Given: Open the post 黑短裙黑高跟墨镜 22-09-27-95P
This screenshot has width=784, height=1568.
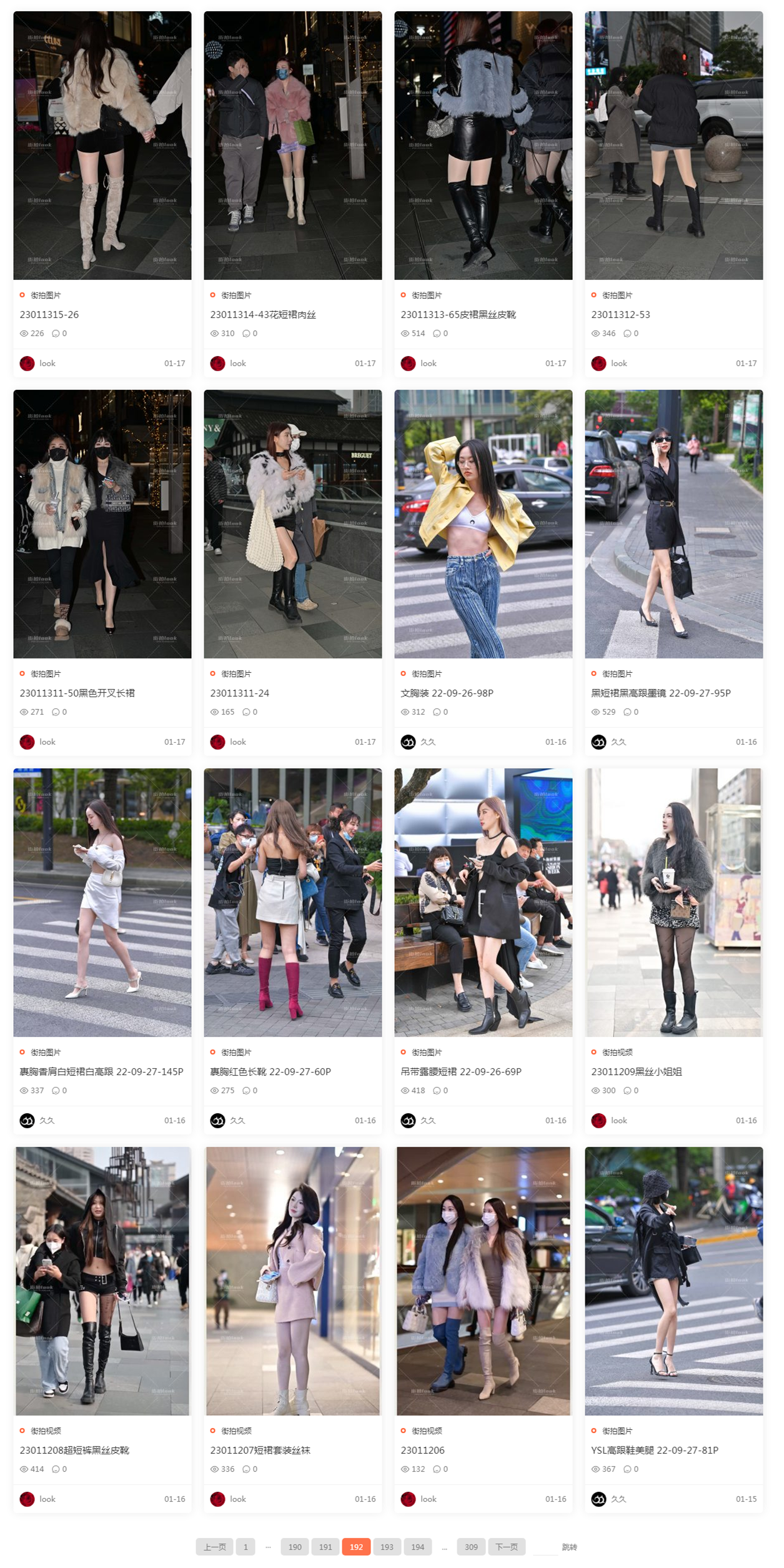Looking at the screenshot, I should tap(660, 693).
